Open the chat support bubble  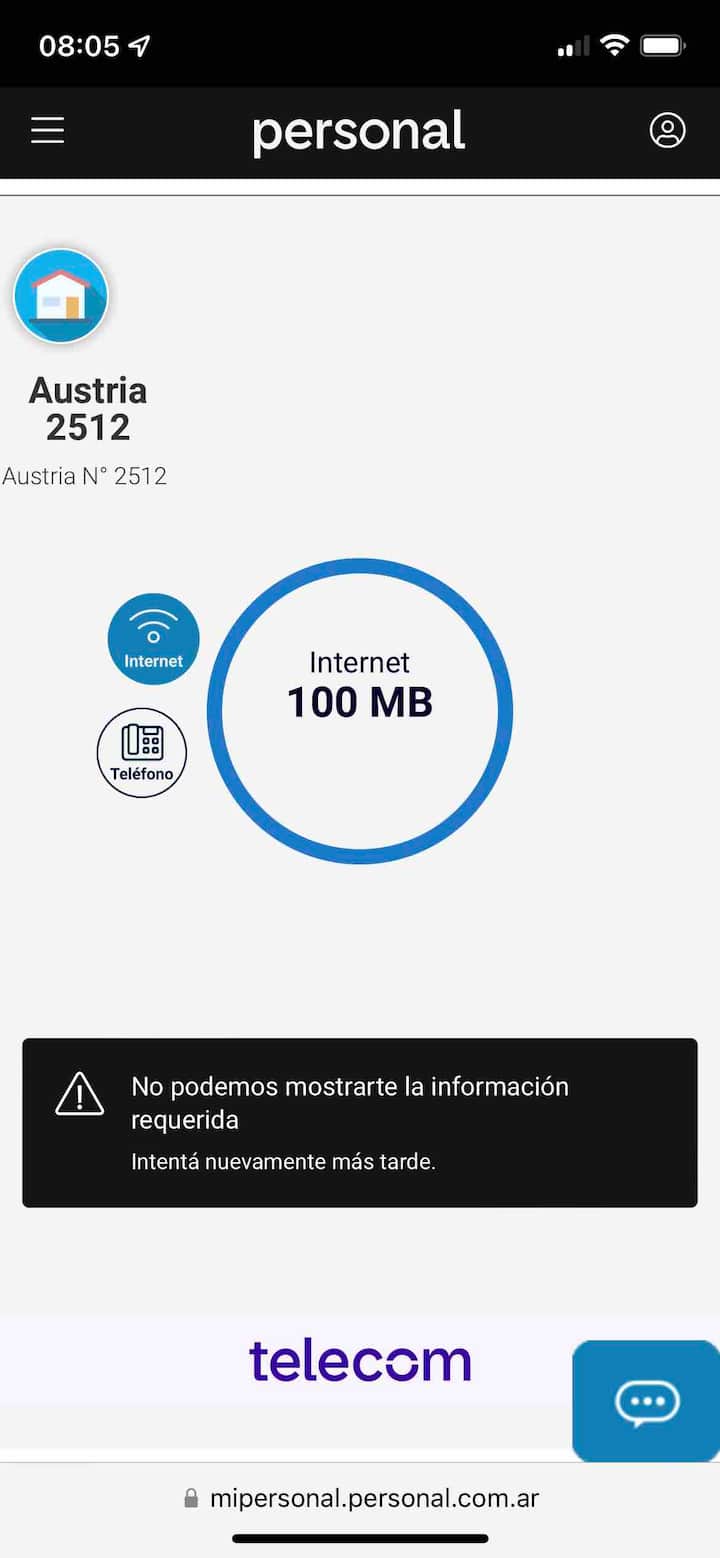646,1402
